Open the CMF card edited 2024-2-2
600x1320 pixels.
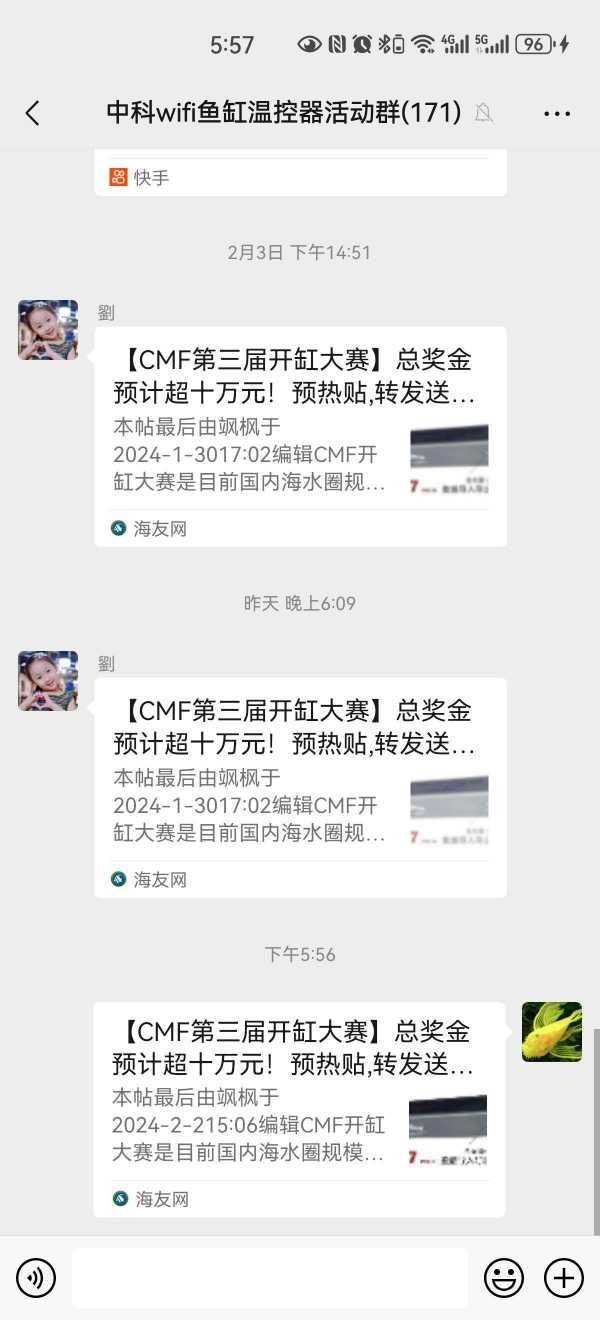[x=299, y=1108]
